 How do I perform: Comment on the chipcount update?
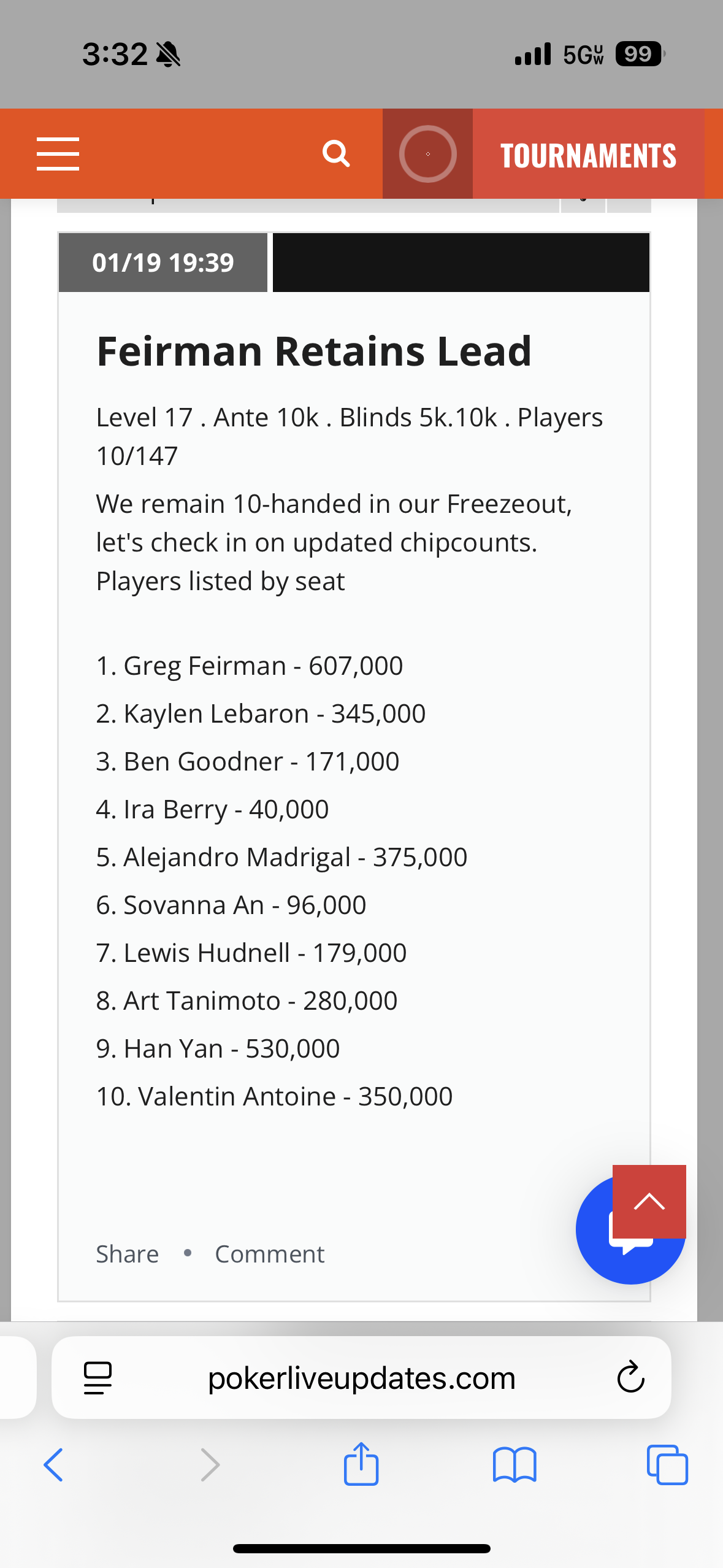269,1254
